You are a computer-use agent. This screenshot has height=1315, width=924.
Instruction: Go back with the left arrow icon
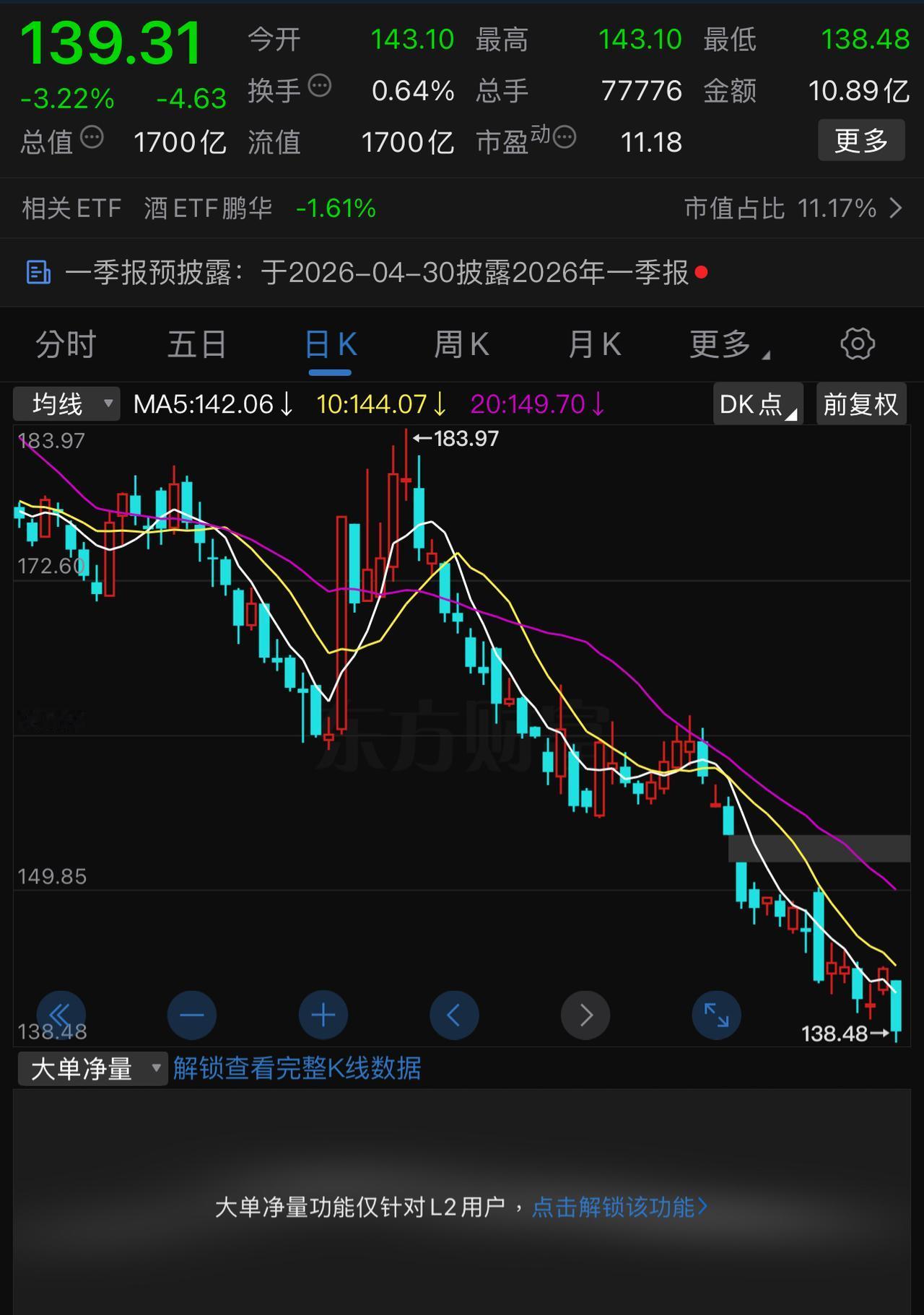454,1014
